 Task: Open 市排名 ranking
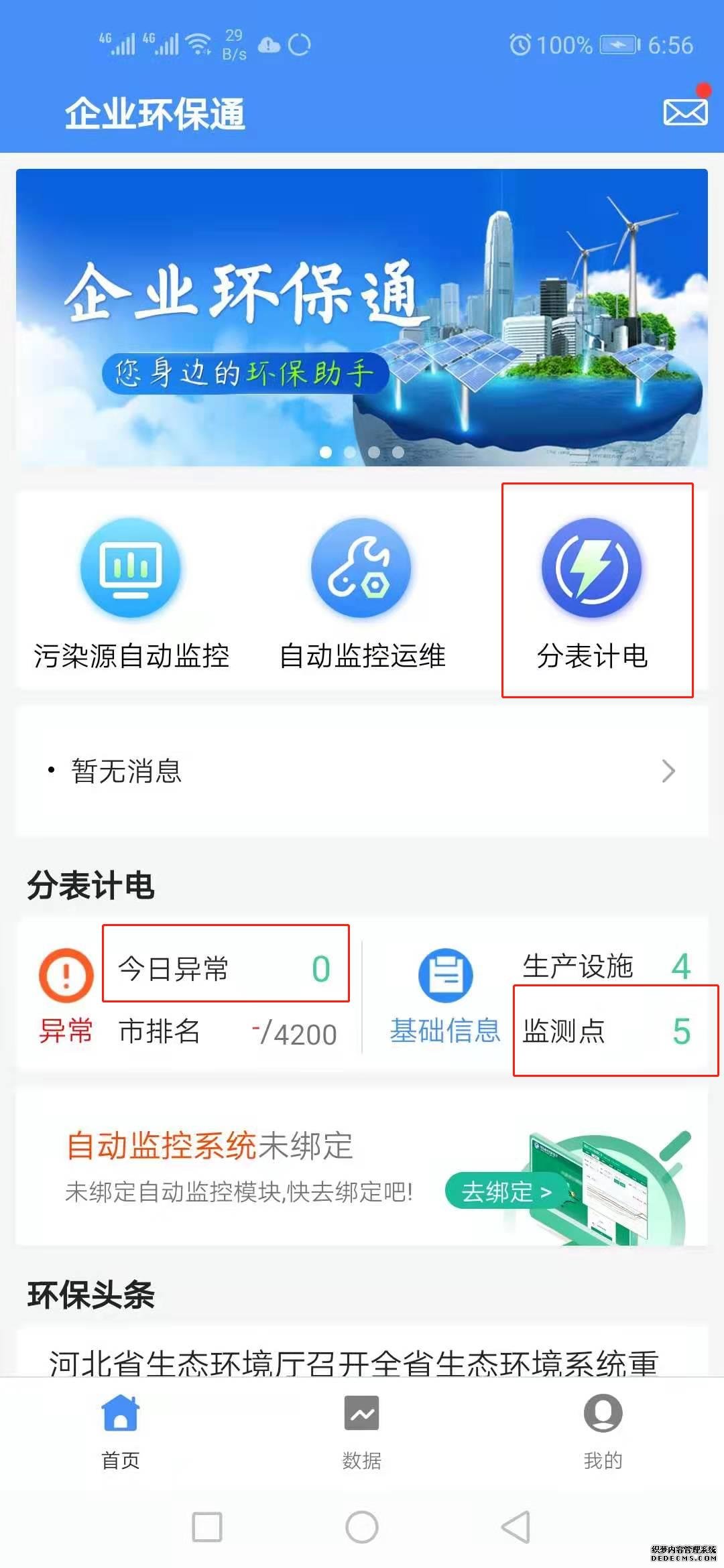coord(227,1032)
